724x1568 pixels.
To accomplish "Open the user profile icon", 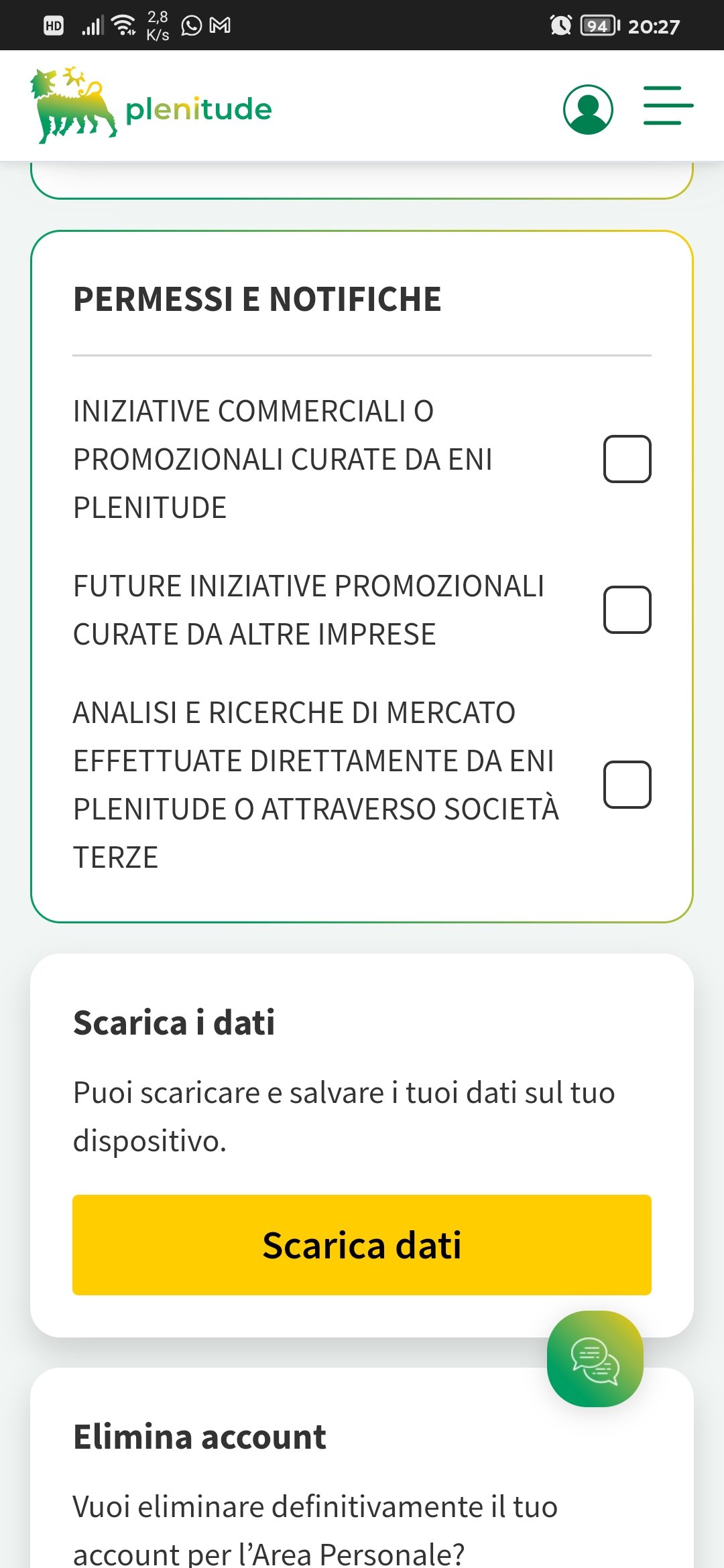I will [588, 109].
